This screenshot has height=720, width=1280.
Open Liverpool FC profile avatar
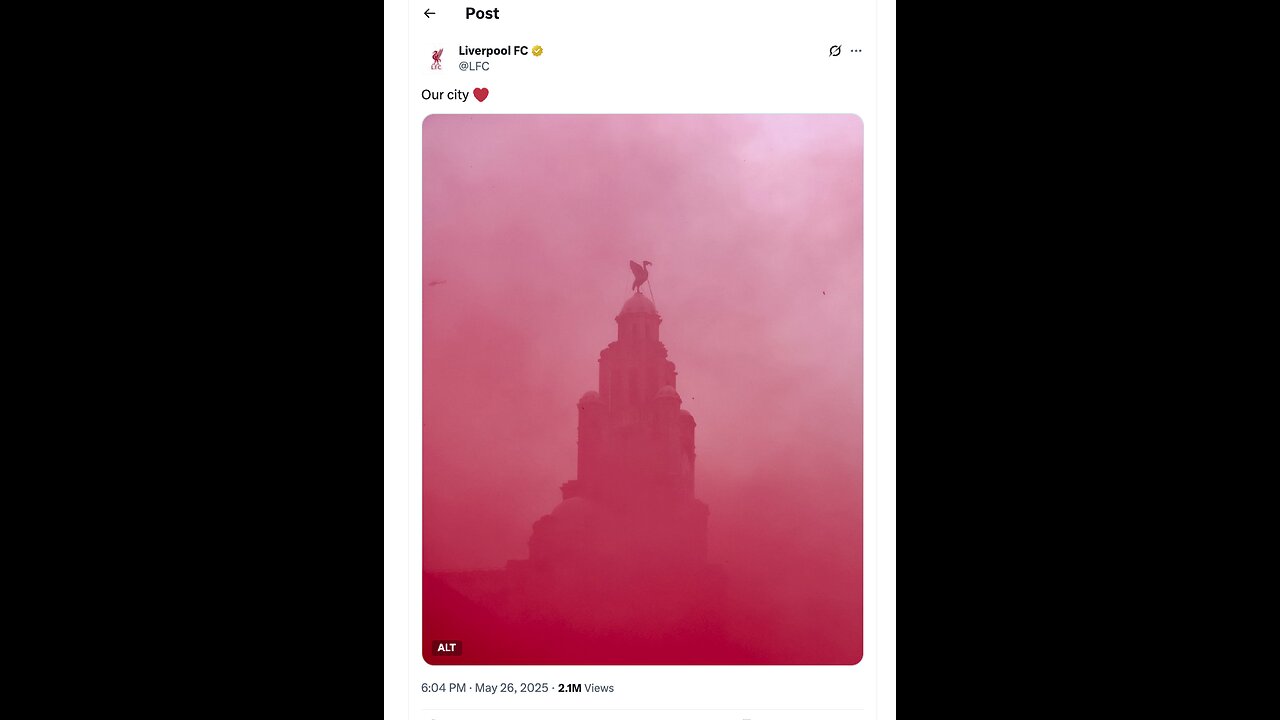436,58
